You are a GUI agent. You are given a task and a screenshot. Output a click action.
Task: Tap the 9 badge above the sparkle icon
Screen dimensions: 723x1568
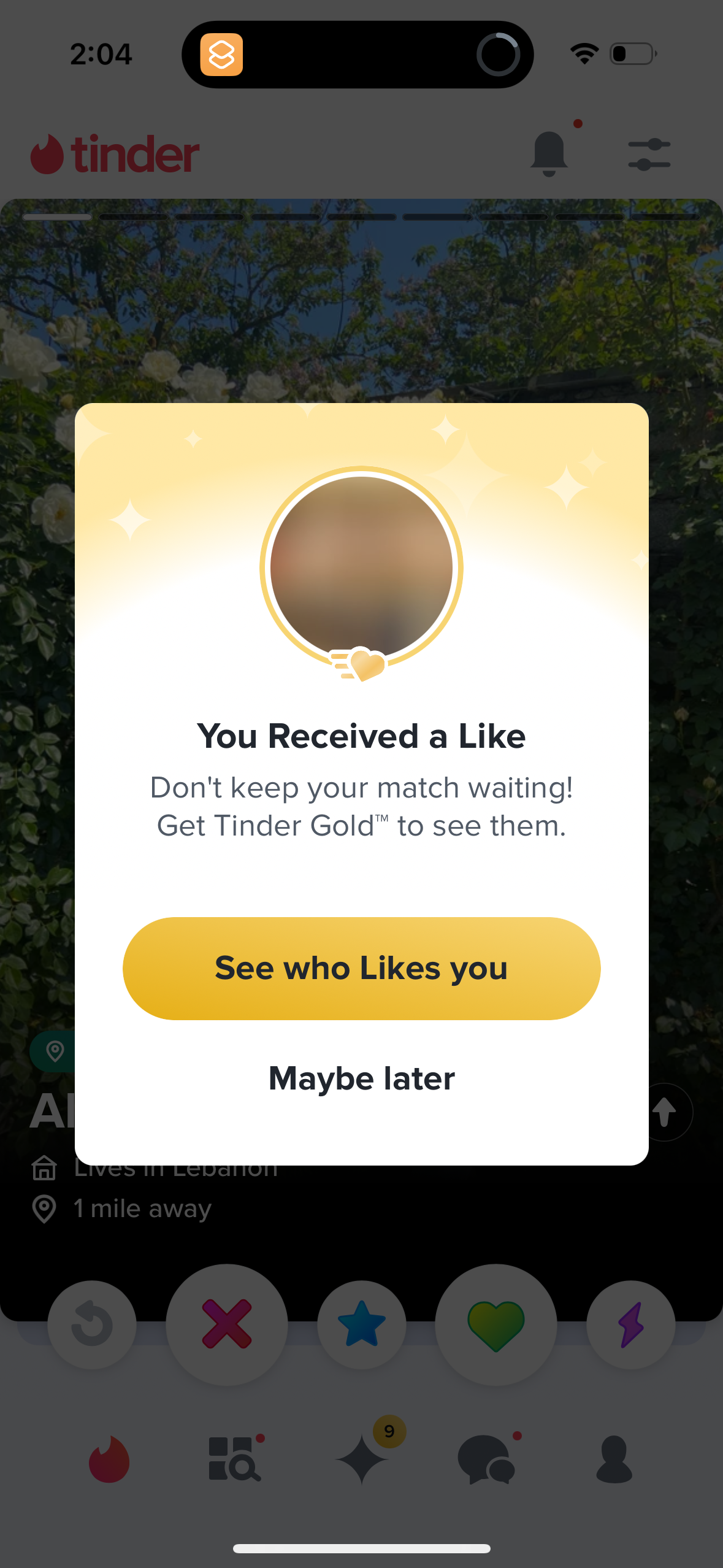coord(391,1432)
